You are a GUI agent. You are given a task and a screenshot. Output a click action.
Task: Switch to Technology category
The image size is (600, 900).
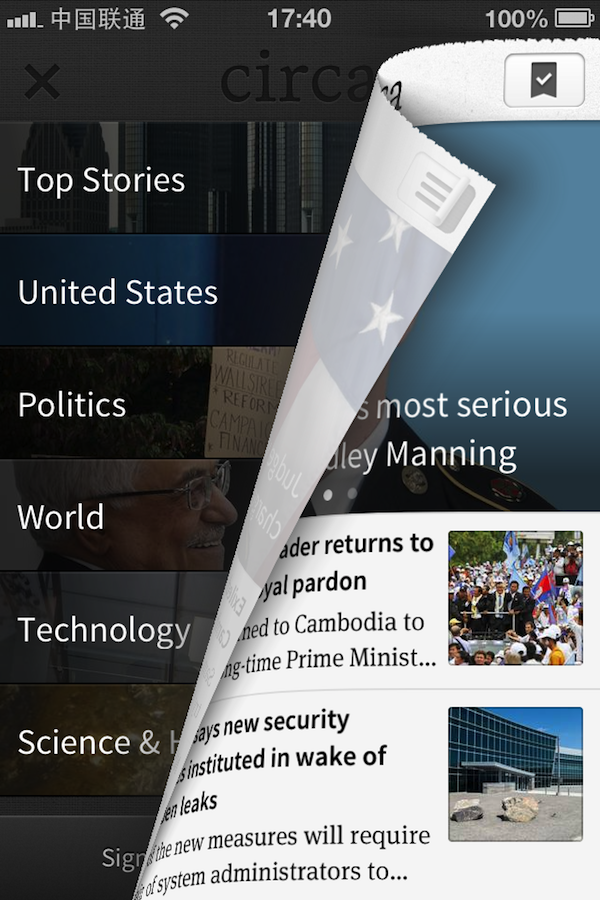point(104,630)
